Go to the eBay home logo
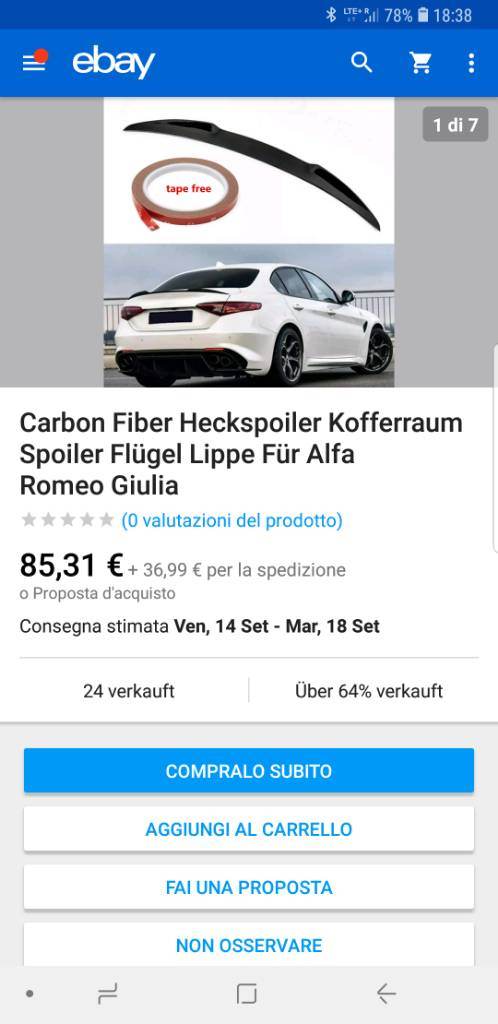Screen dimensions: 498x1024 tap(114, 63)
